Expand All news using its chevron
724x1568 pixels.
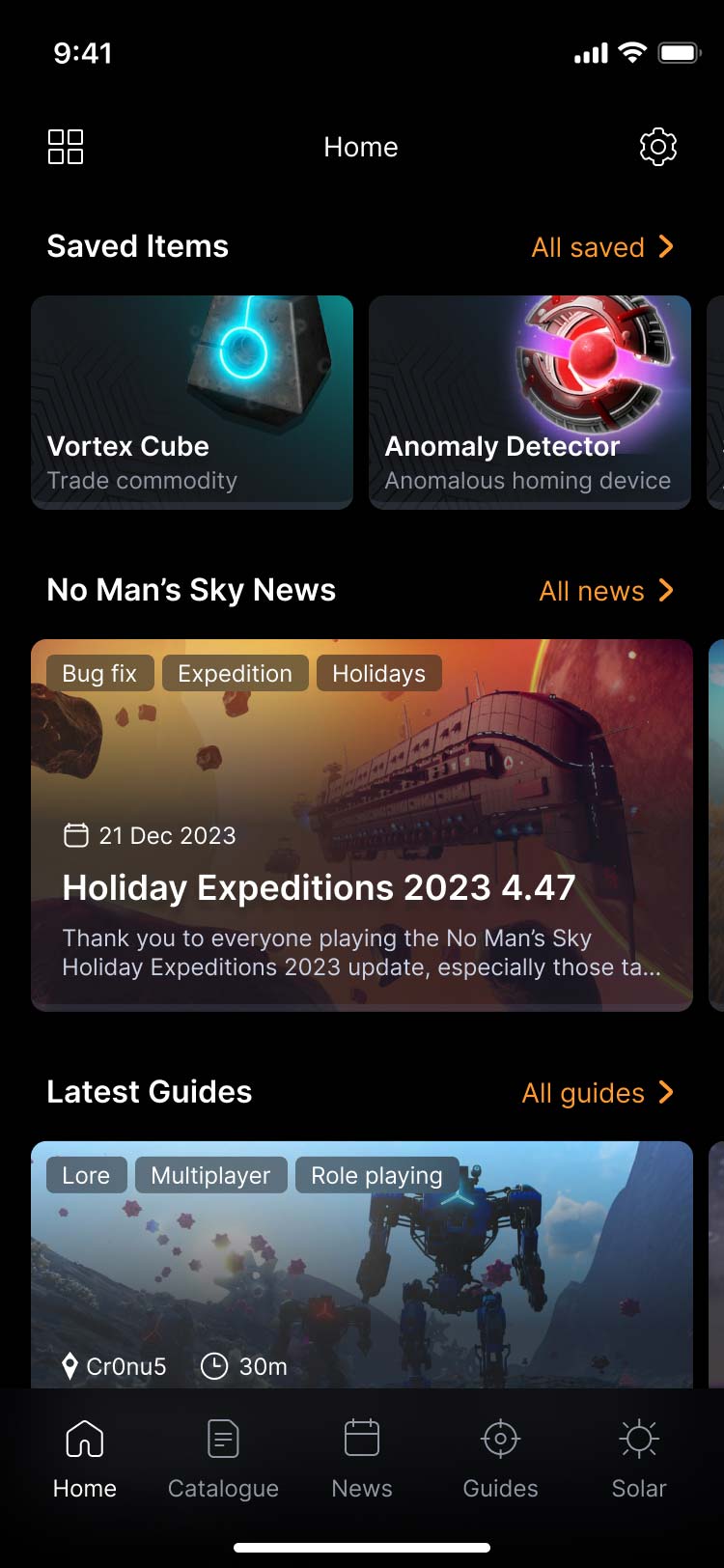coord(667,590)
